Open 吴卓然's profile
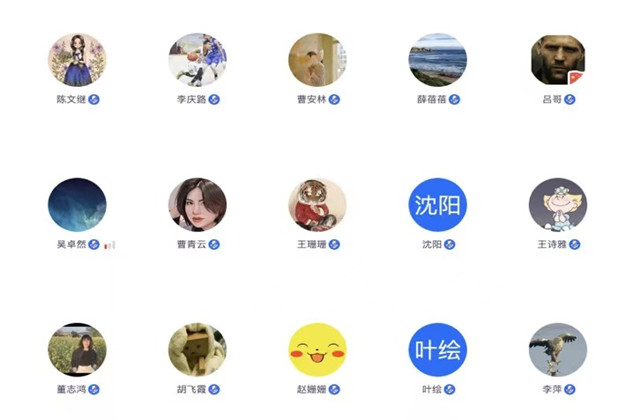The height and width of the screenshot is (420, 640). [x=77, y=205]
